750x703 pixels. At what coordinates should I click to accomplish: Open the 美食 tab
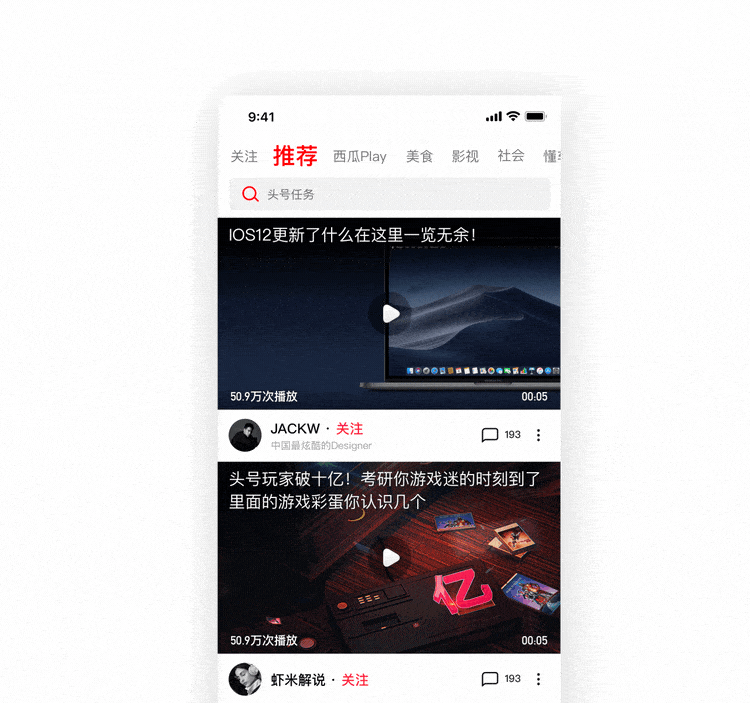coord(419,157)
